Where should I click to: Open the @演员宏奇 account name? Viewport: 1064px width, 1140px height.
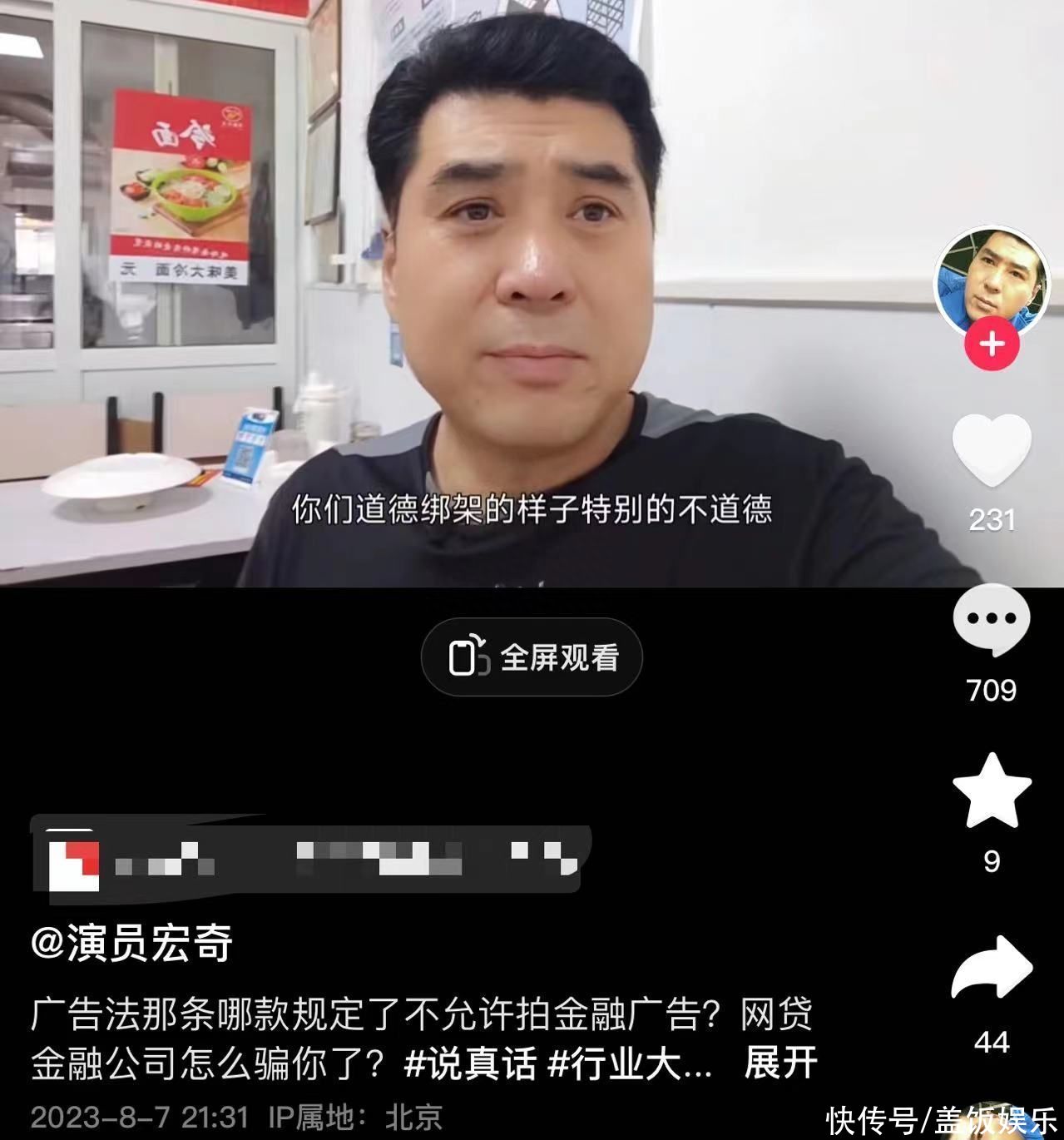[131, 943]
